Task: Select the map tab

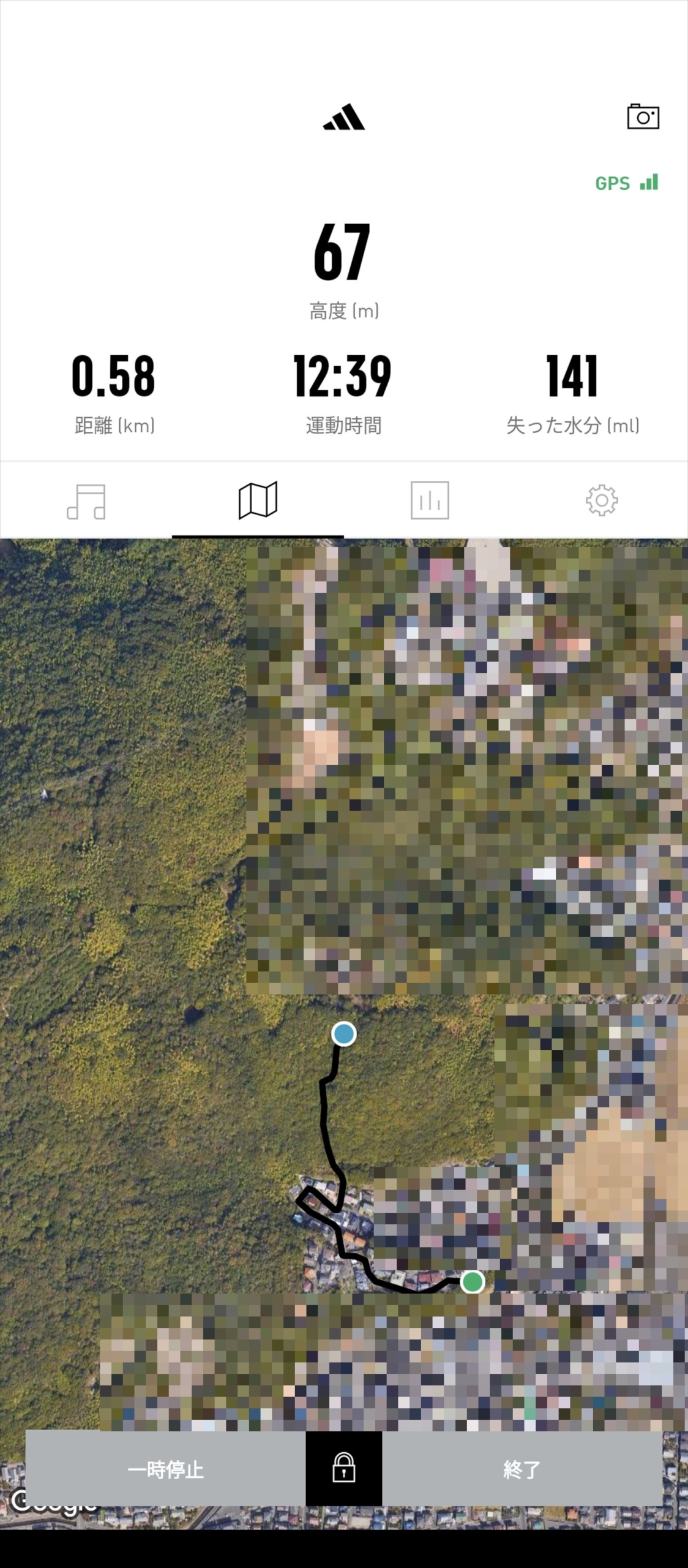Action: click(258, 500)
